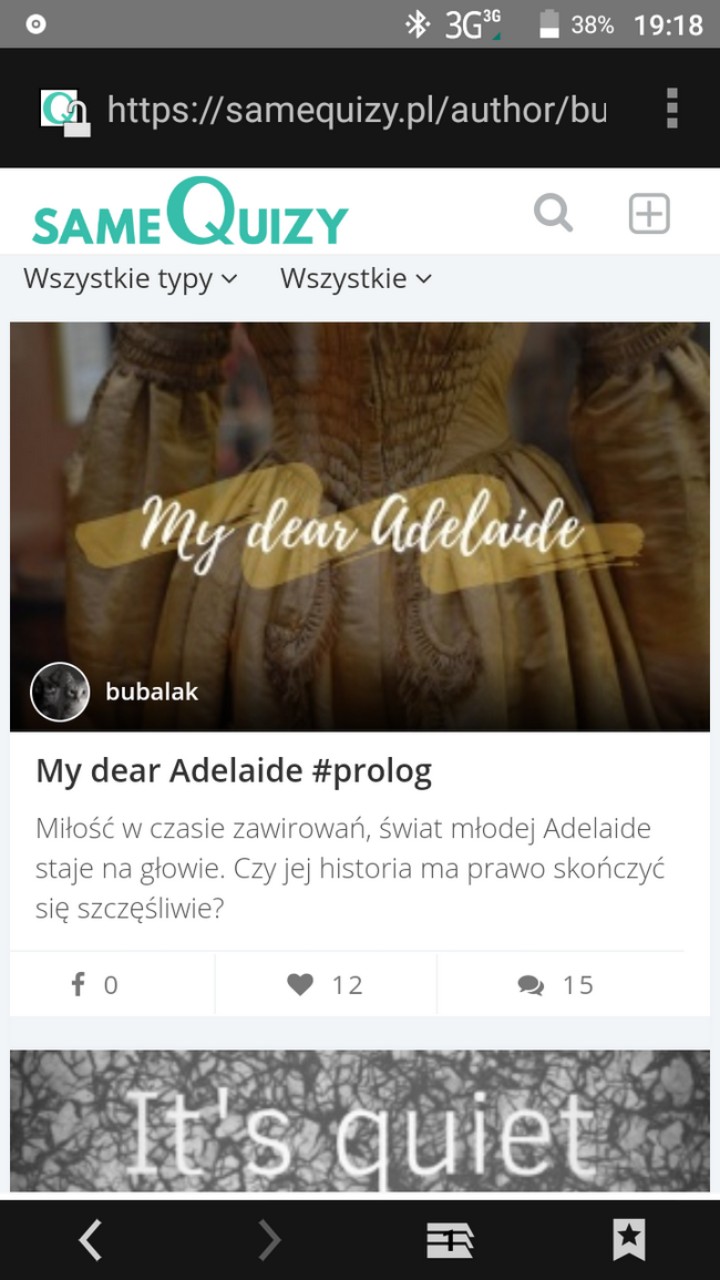Open the browser tabs view
This screenshot has height=1280, width=720.
coord(450,1240)
